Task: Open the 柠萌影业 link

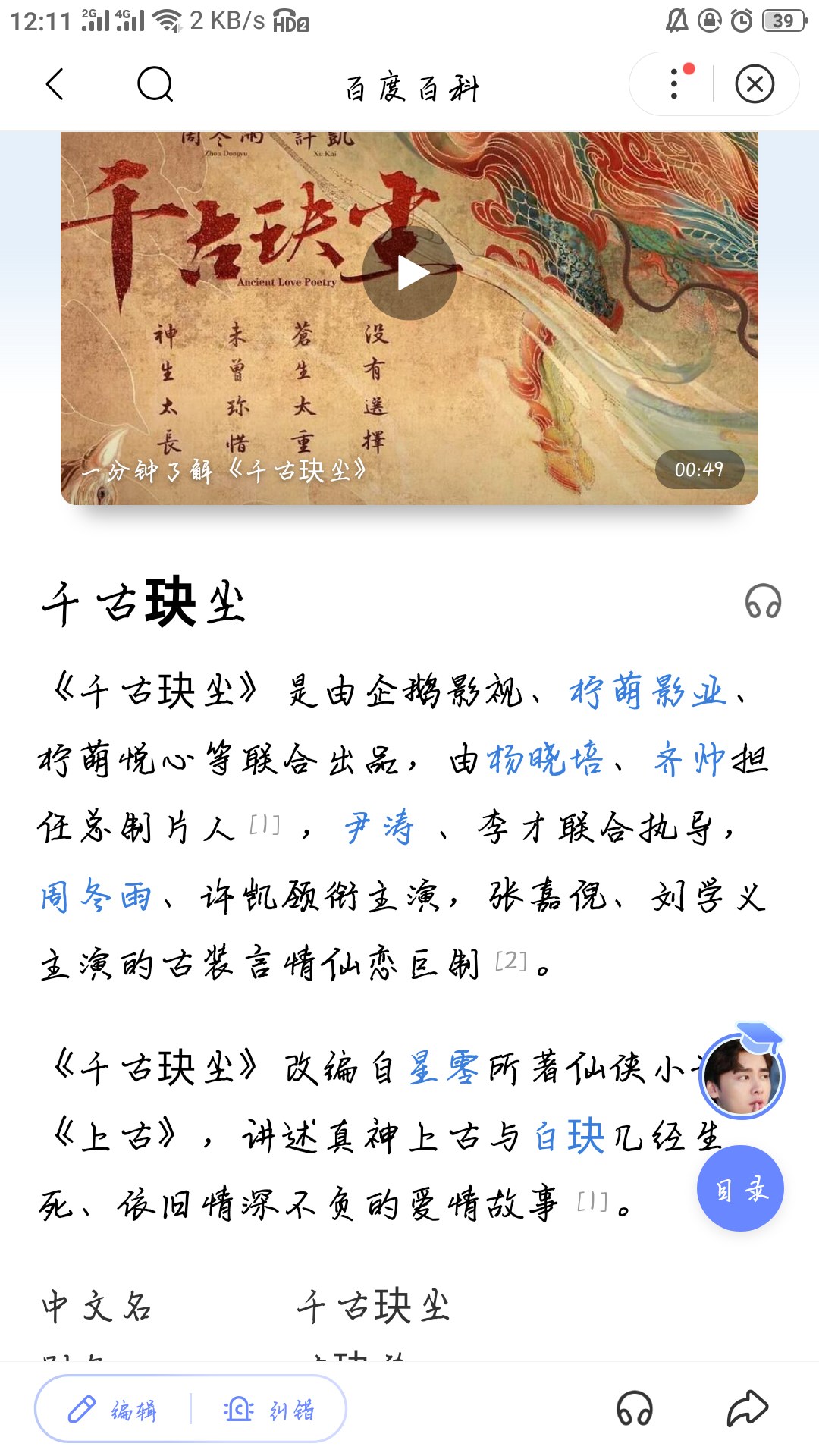Action: [x=648, y=692]
